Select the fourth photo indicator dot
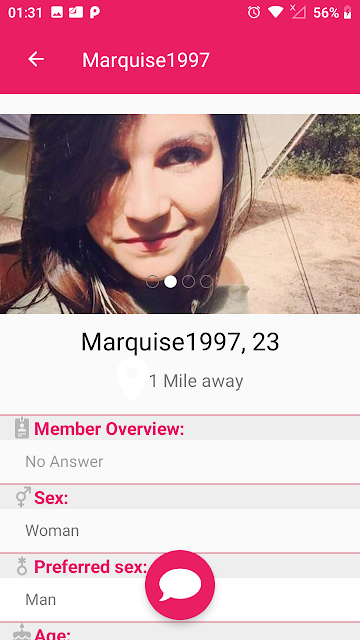The image size is (360, 640). 206,281
